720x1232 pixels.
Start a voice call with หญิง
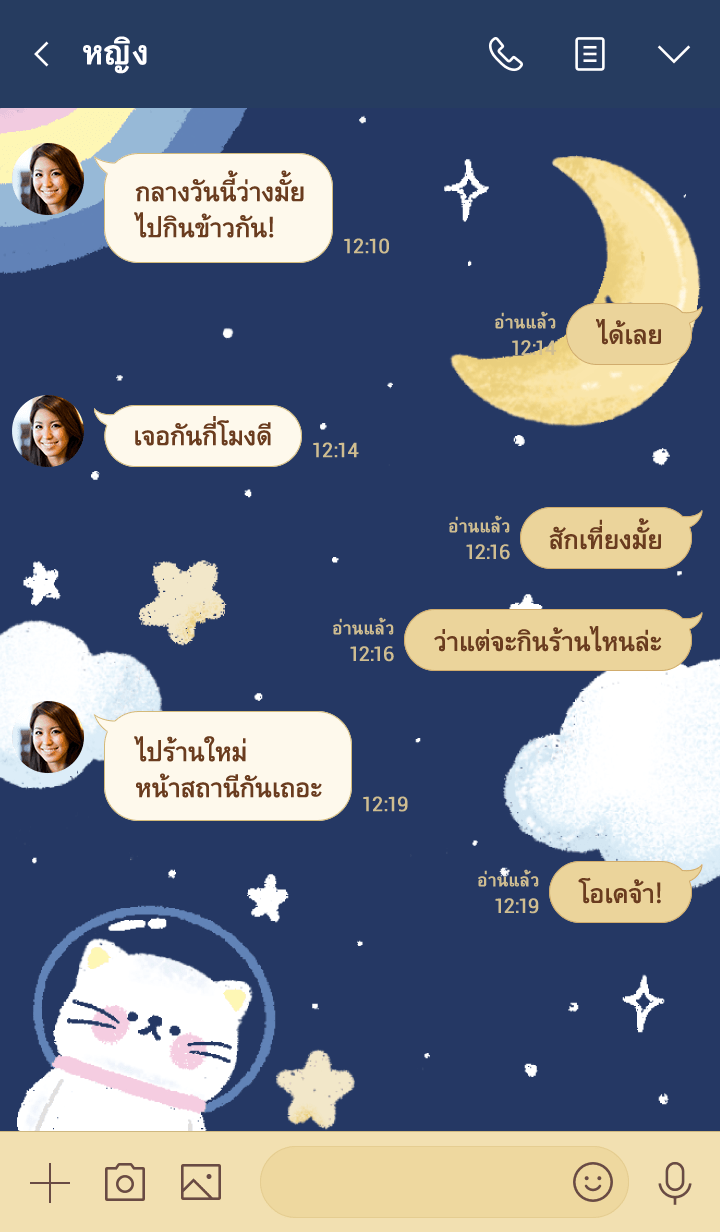505,54
